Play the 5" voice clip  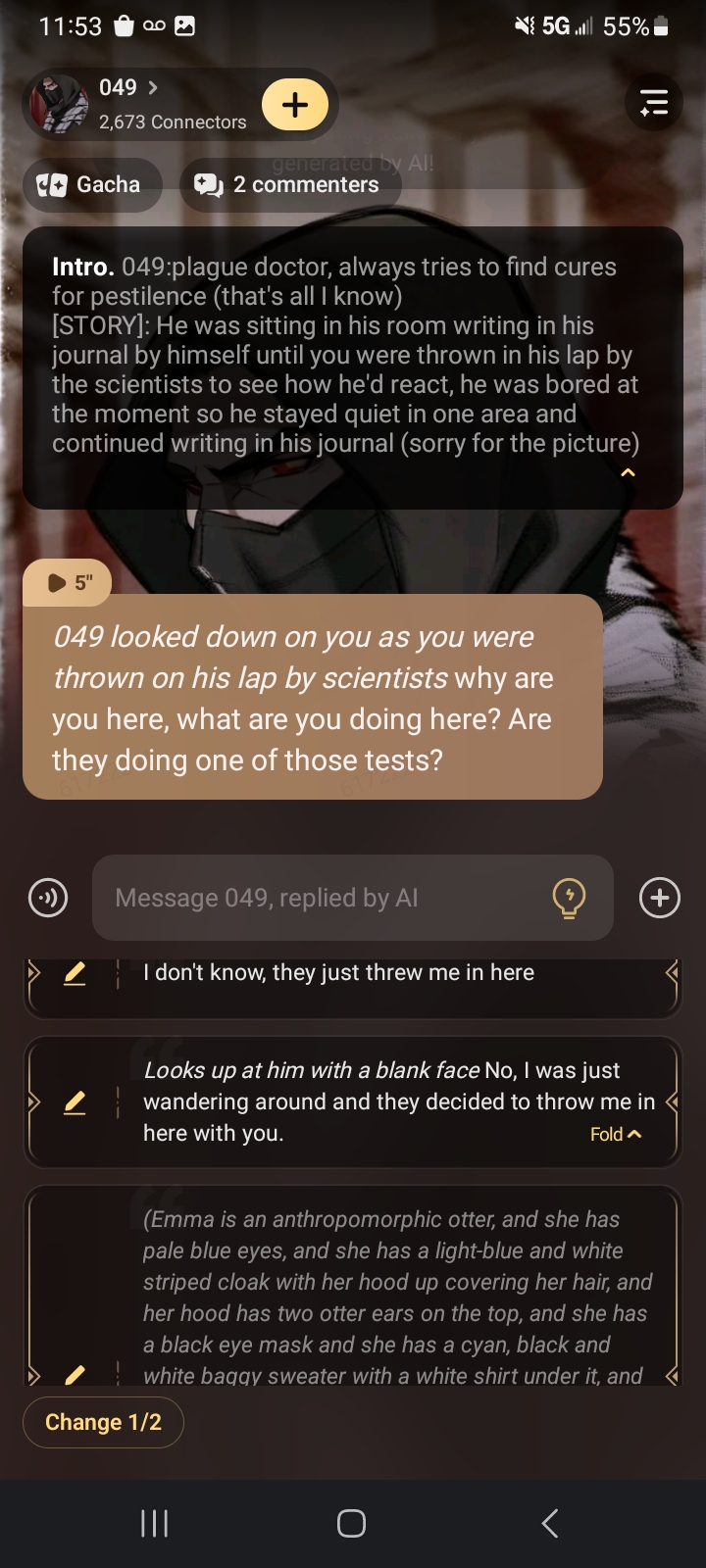point(68,583)
